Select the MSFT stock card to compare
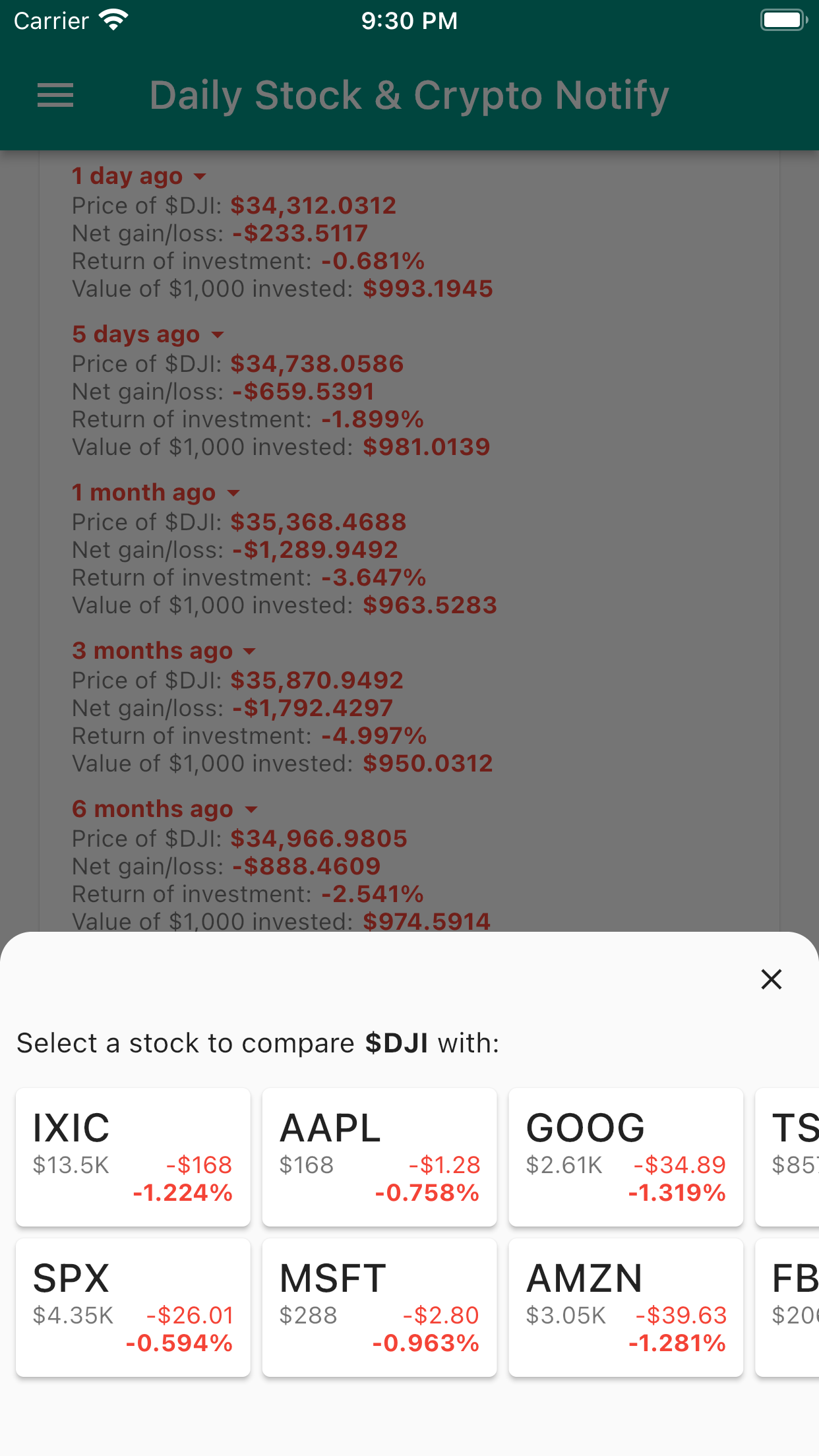Viewport: 819px width, 1456px height. pos(379,1308)
